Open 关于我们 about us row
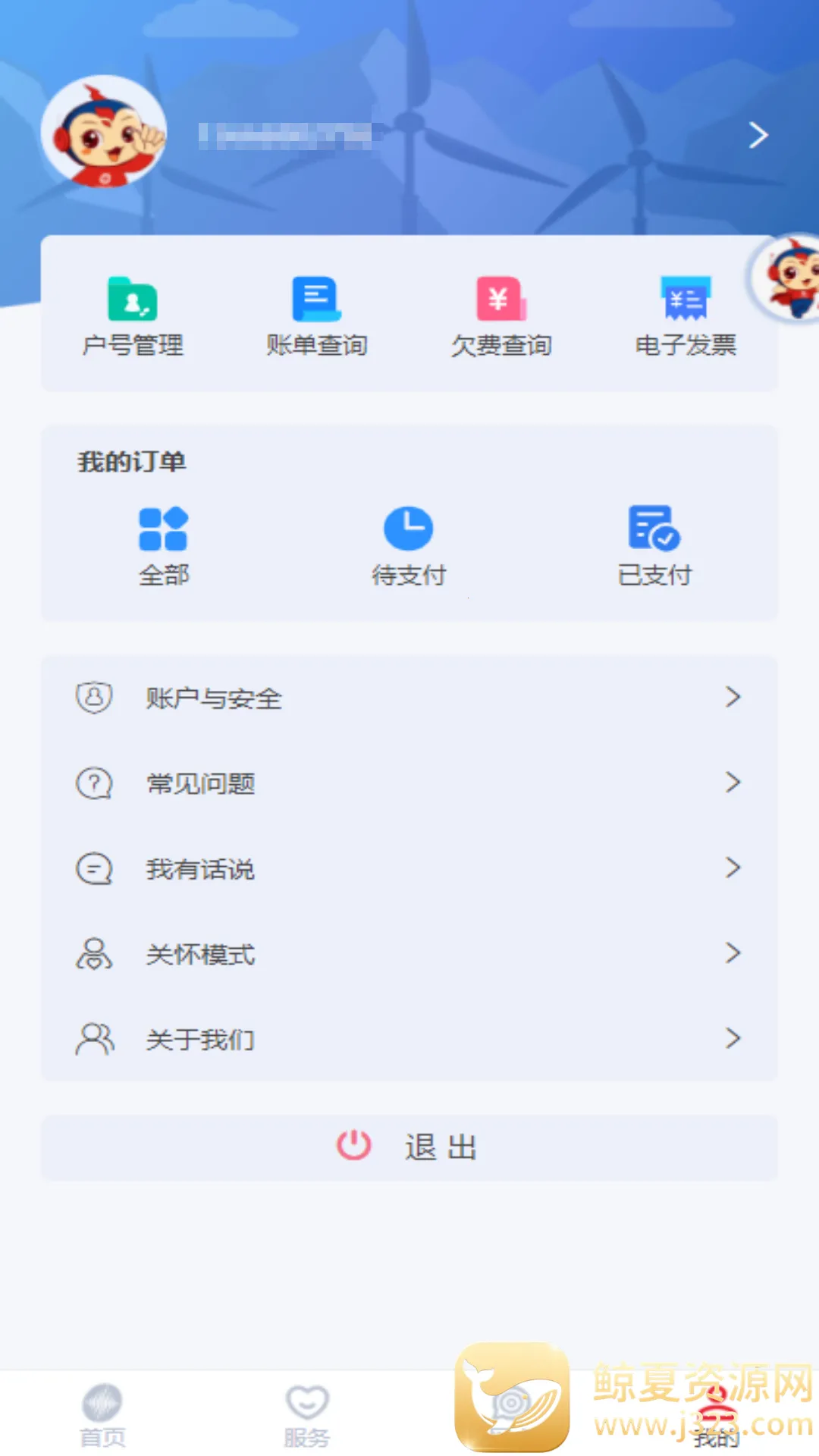The height and width of the screenshot is (1456, 819). pyautogui.click(x=409, y=1039)
